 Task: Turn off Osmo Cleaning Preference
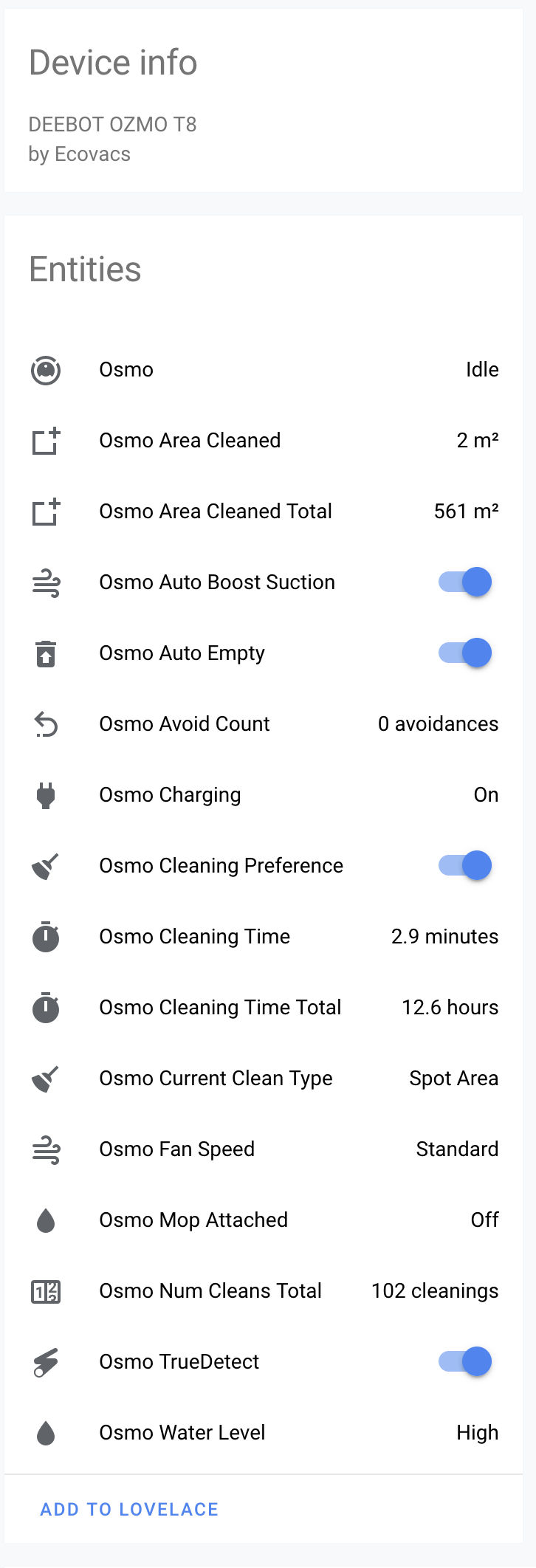pyautogui.click(x=465, y=866)
